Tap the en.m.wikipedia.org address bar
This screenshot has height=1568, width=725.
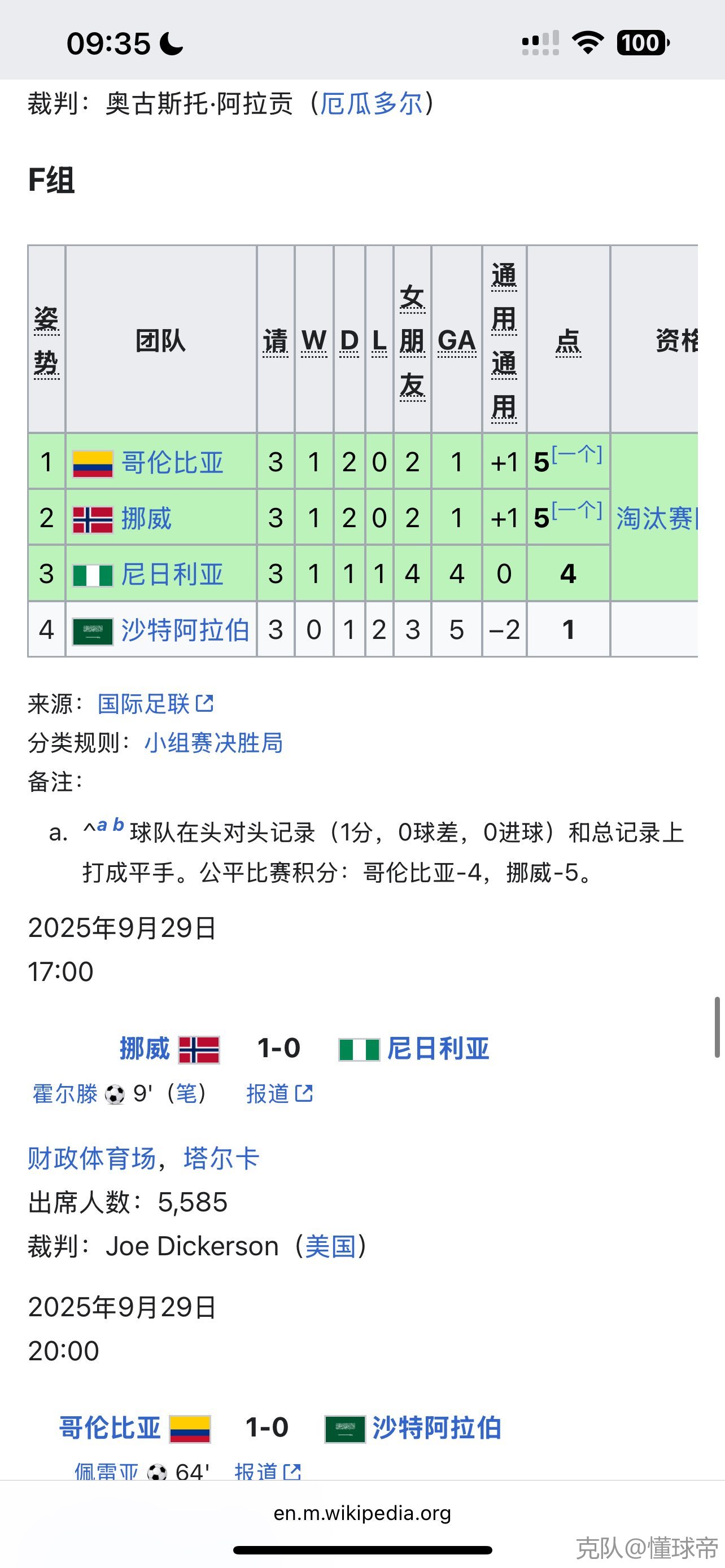coord(362,1513)
